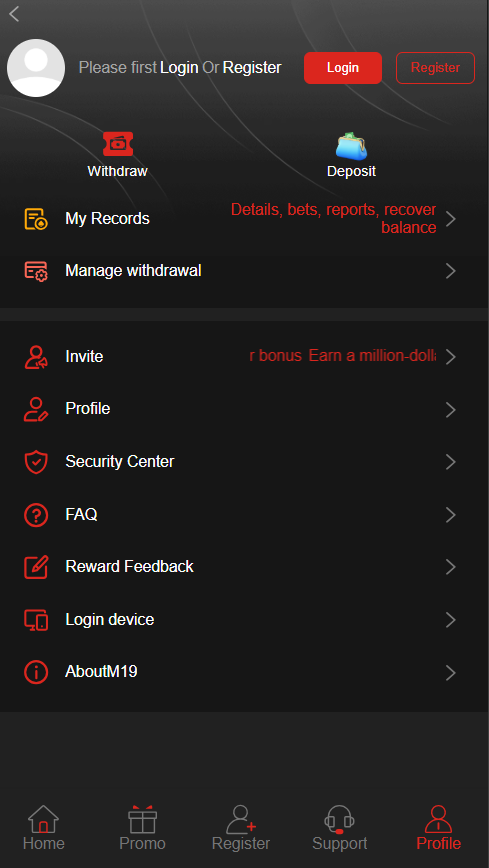Switch to the Promo tab
Viewport: 489px width, 868px height.
(x=142, y=828)
